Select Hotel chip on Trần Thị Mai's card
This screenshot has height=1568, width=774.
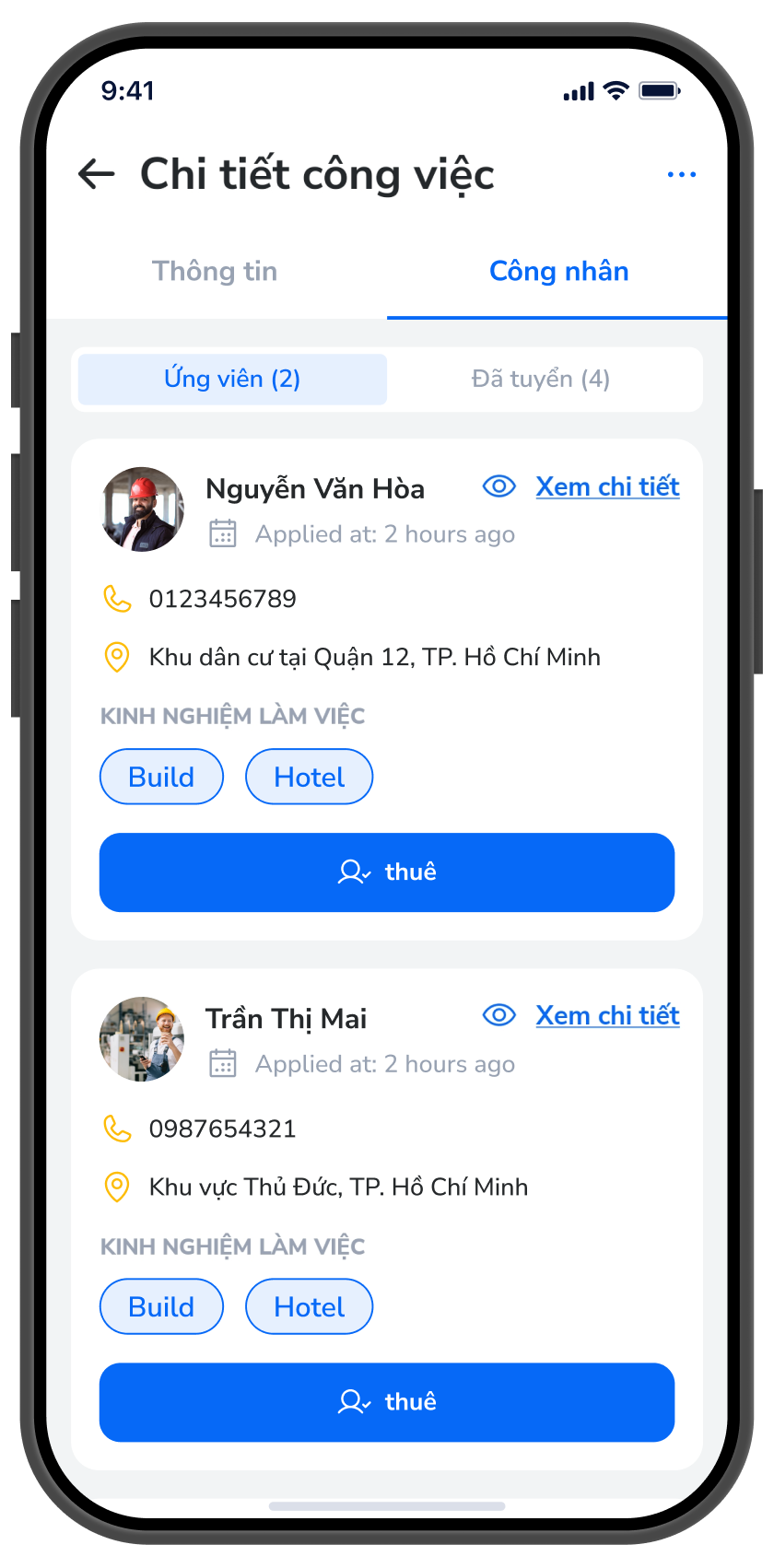[309, 1306]
